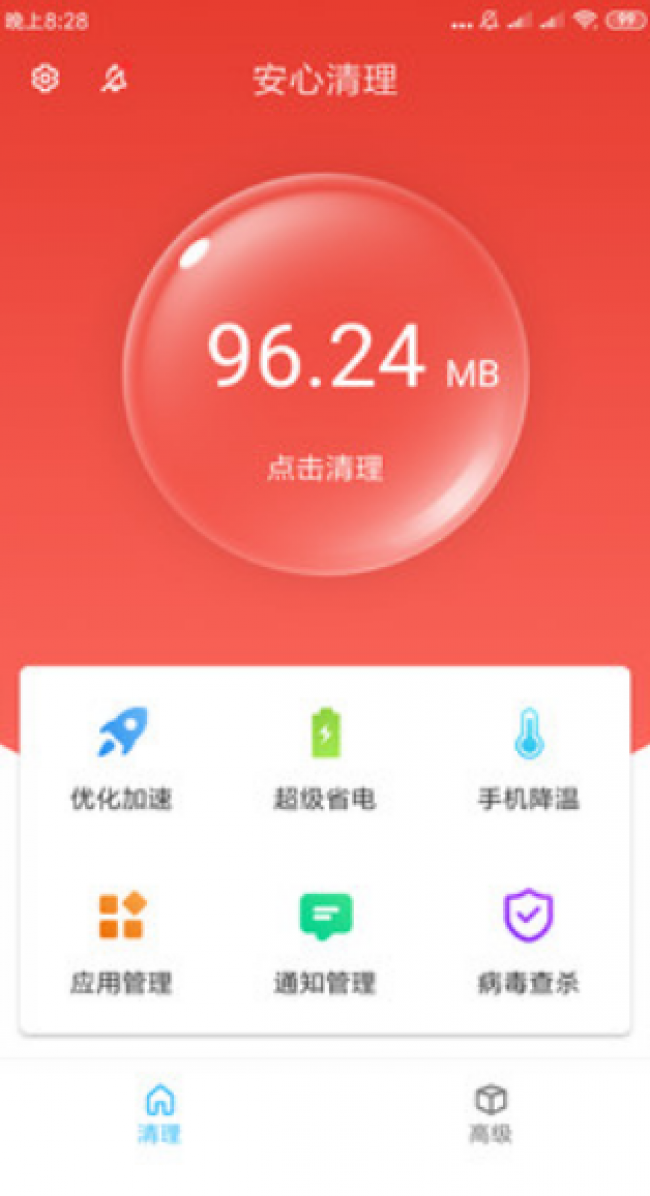The height and width of the screenshot is (1196, 650).
Task: Open the settings gear icon
Action: (45, 78)
